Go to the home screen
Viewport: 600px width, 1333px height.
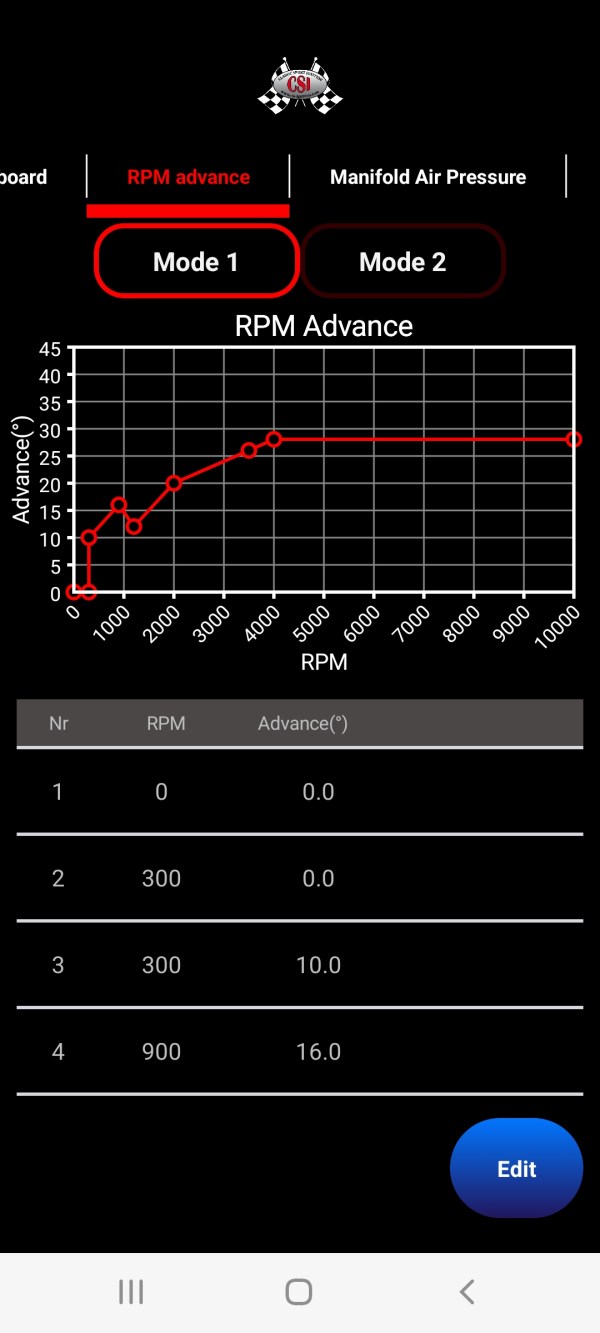point(299,1292)
